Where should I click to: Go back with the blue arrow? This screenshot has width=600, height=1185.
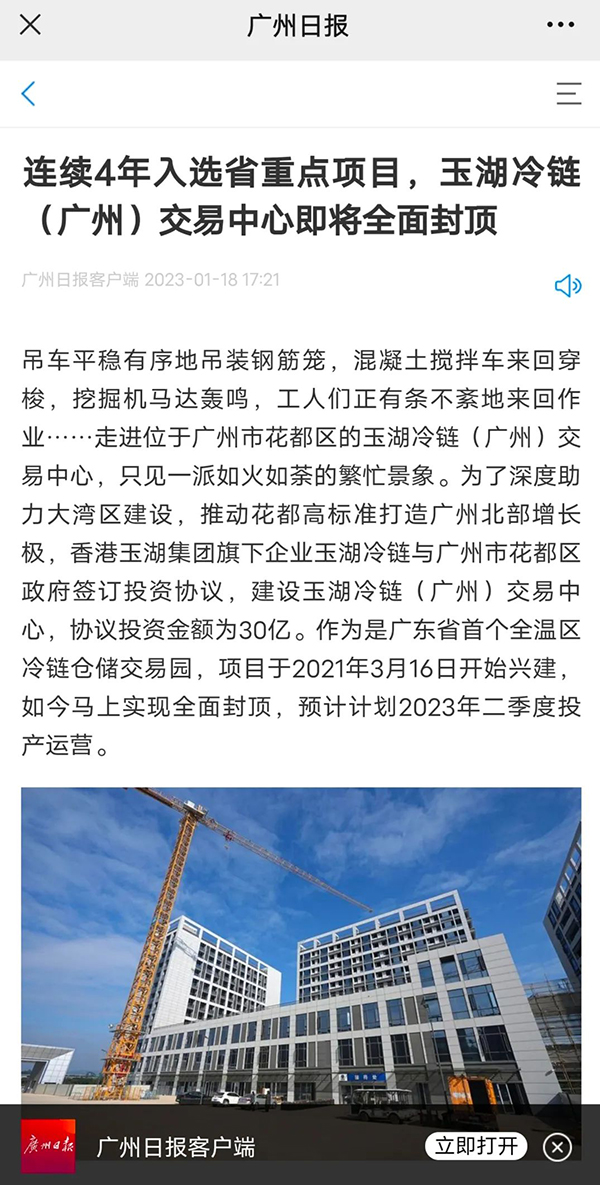pos(28,94)
